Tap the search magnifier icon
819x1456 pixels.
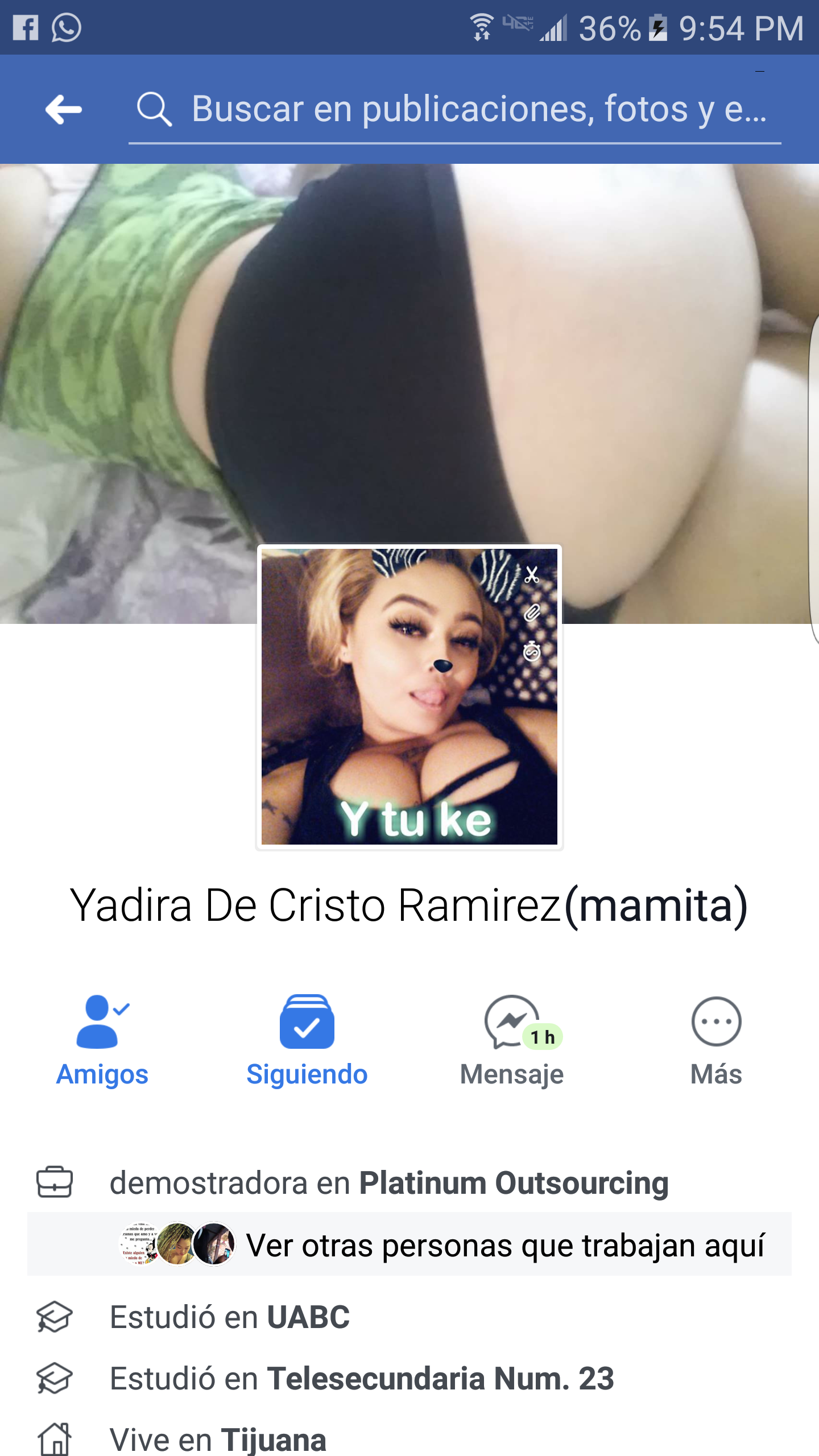(155, 109)
